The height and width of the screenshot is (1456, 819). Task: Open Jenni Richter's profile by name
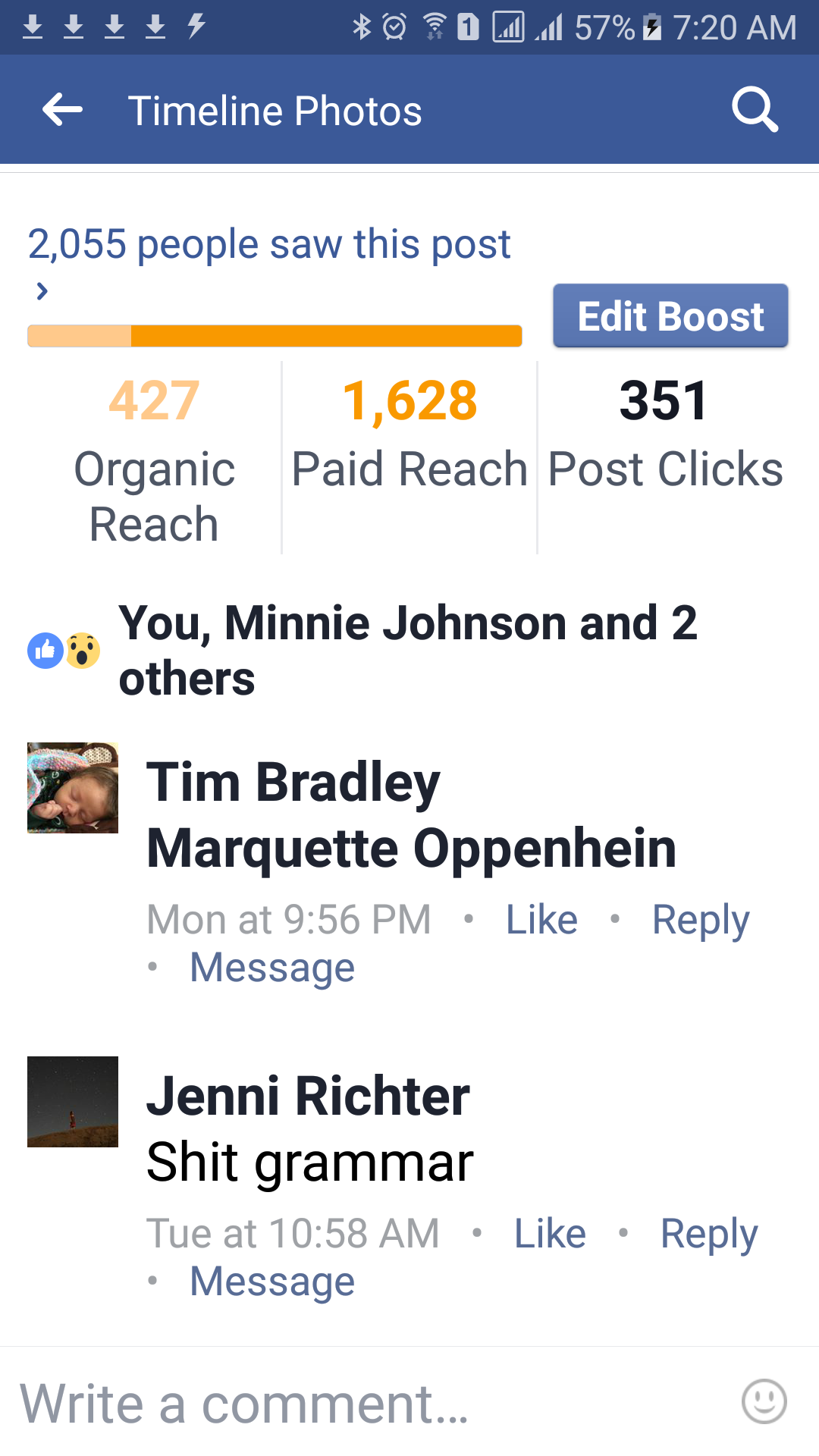(308, 1096)
